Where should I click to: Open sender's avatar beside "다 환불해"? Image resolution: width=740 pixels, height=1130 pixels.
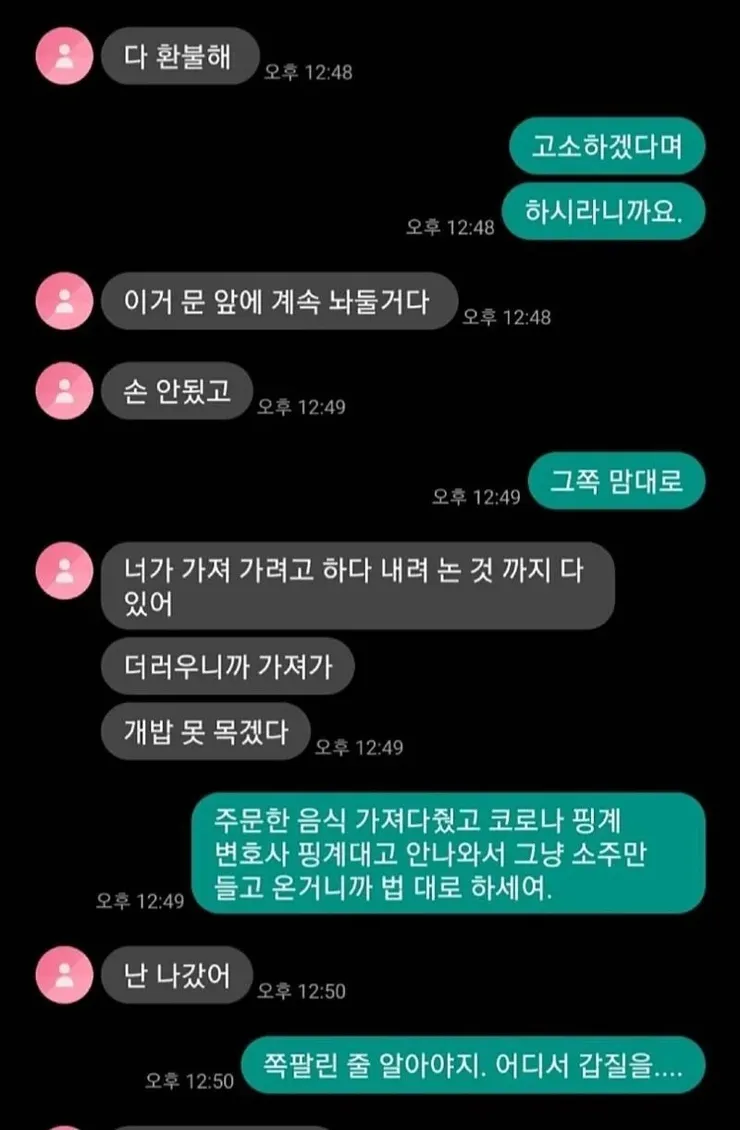(65, 56)
